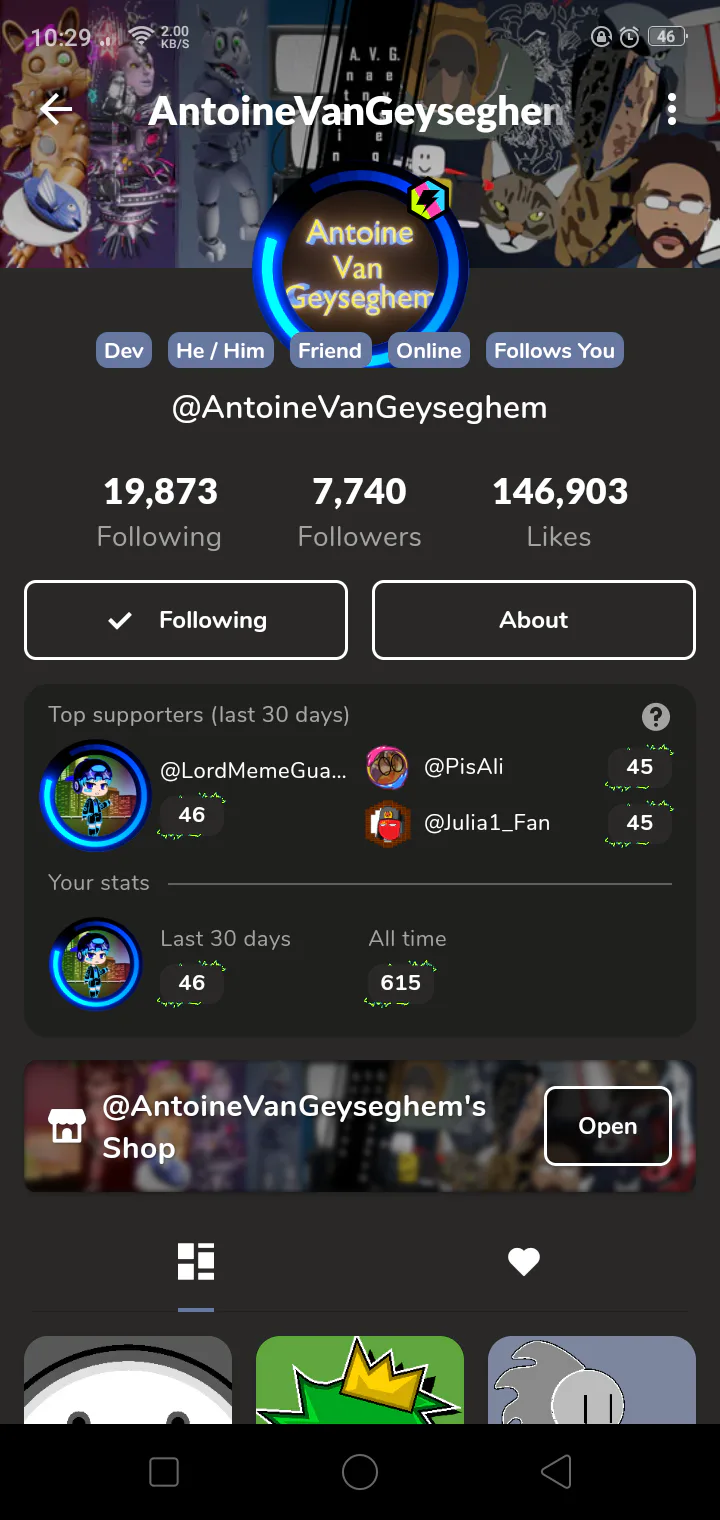This screenshot has height=1520, width=720.
Task: Open the About section
Action: pos(534,620)
